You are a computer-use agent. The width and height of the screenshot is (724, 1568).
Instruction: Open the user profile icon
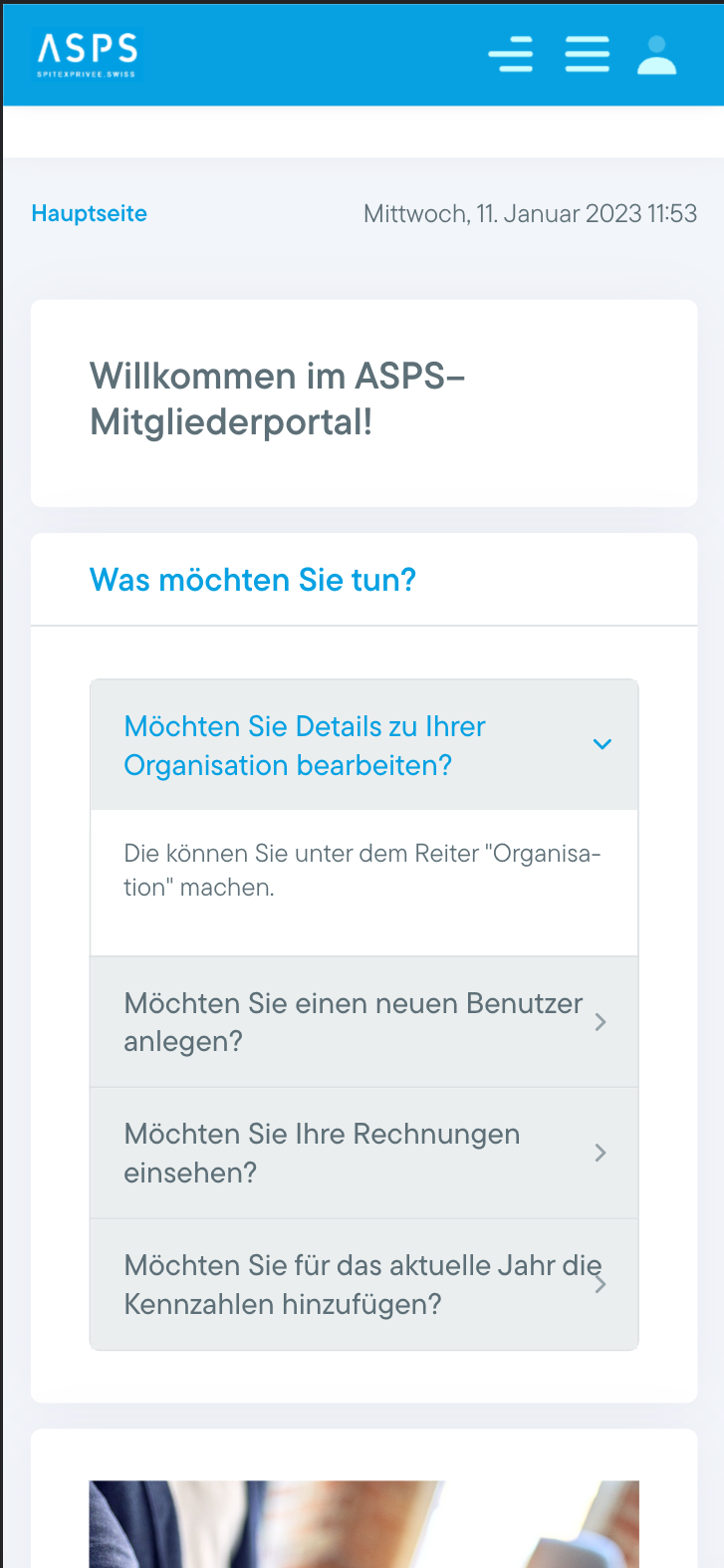tap(657, 55)
